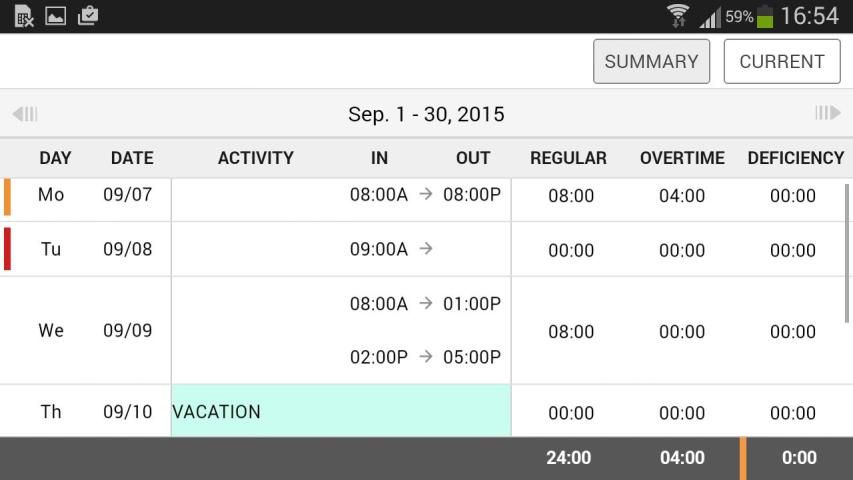Open the Tuesday 09/08 timesheet entry
The width and height of the screenshot is (853, 480).
[424, 249]
